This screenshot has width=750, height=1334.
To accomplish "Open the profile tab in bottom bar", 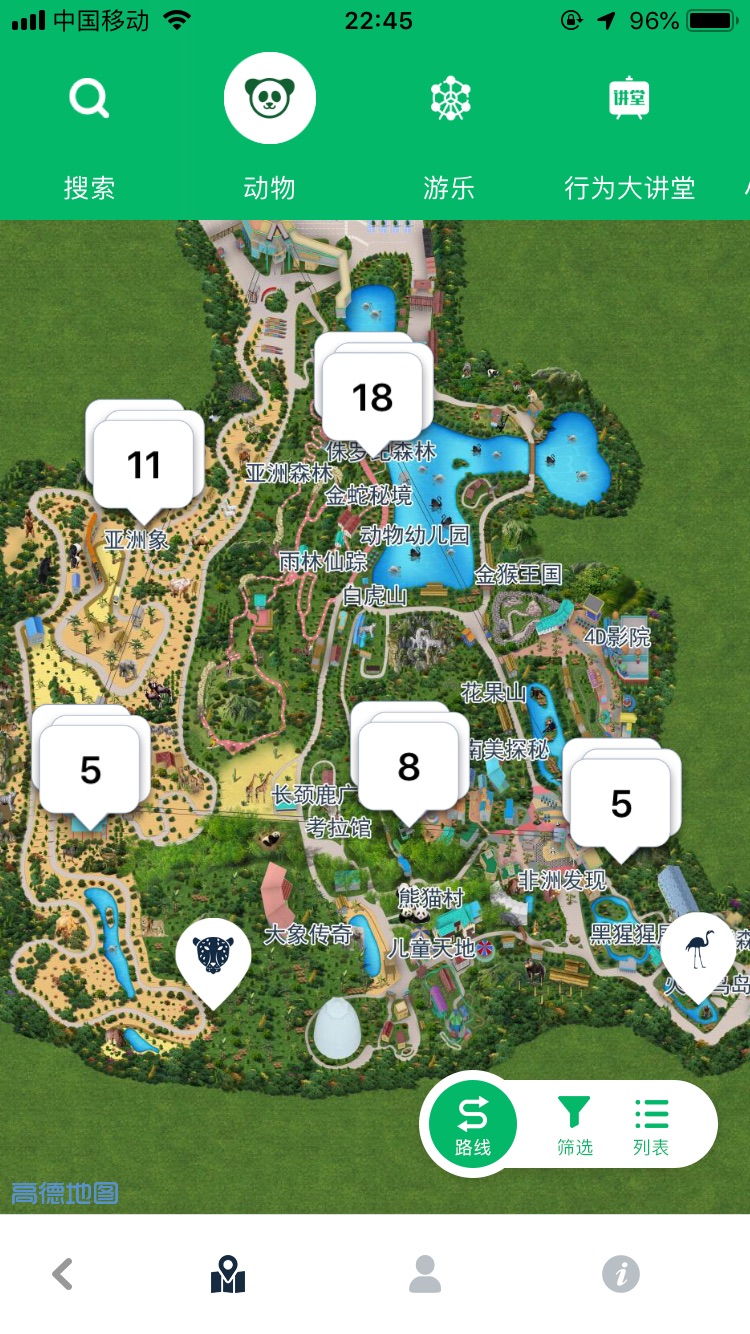I will [x=425, y=1274].
